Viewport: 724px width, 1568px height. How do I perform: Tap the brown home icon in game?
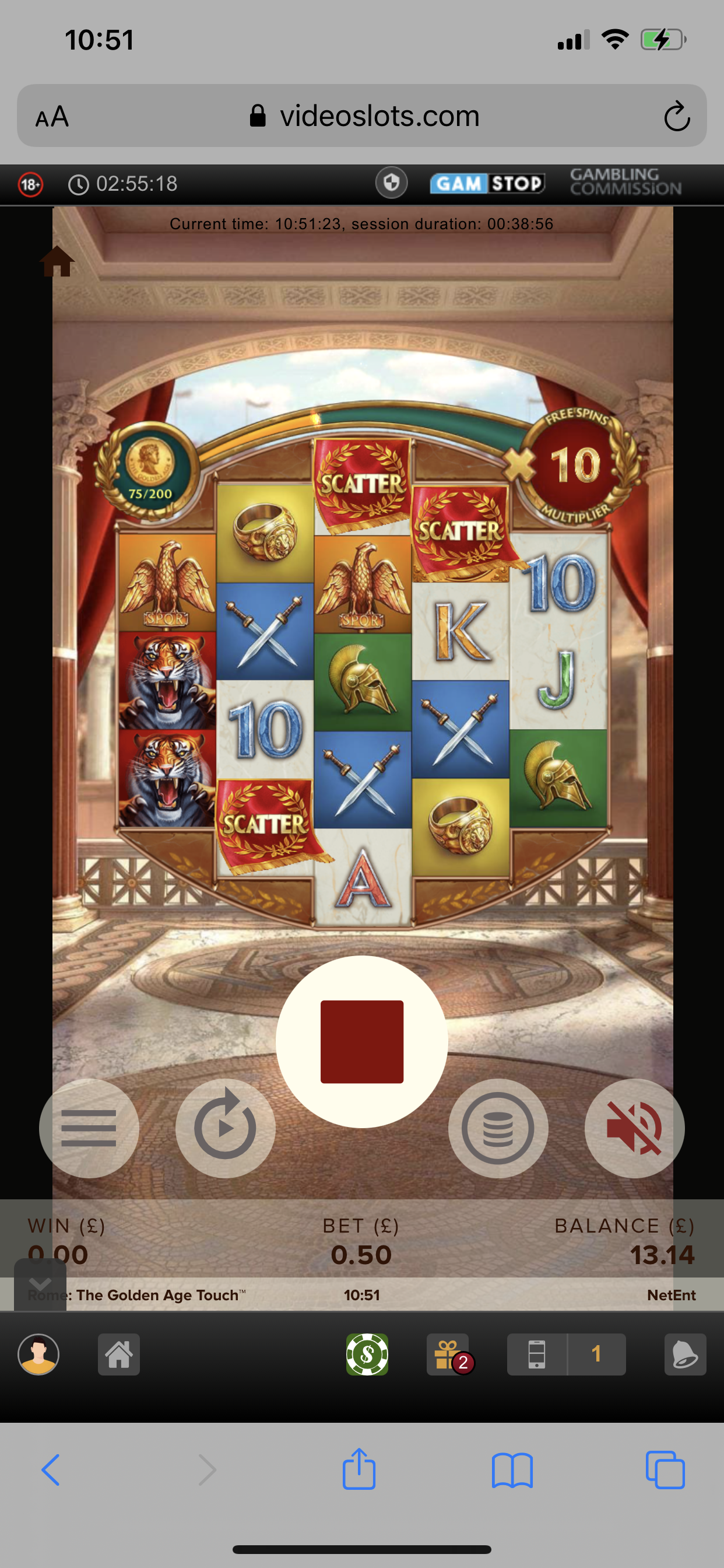[x=57, y=261]
